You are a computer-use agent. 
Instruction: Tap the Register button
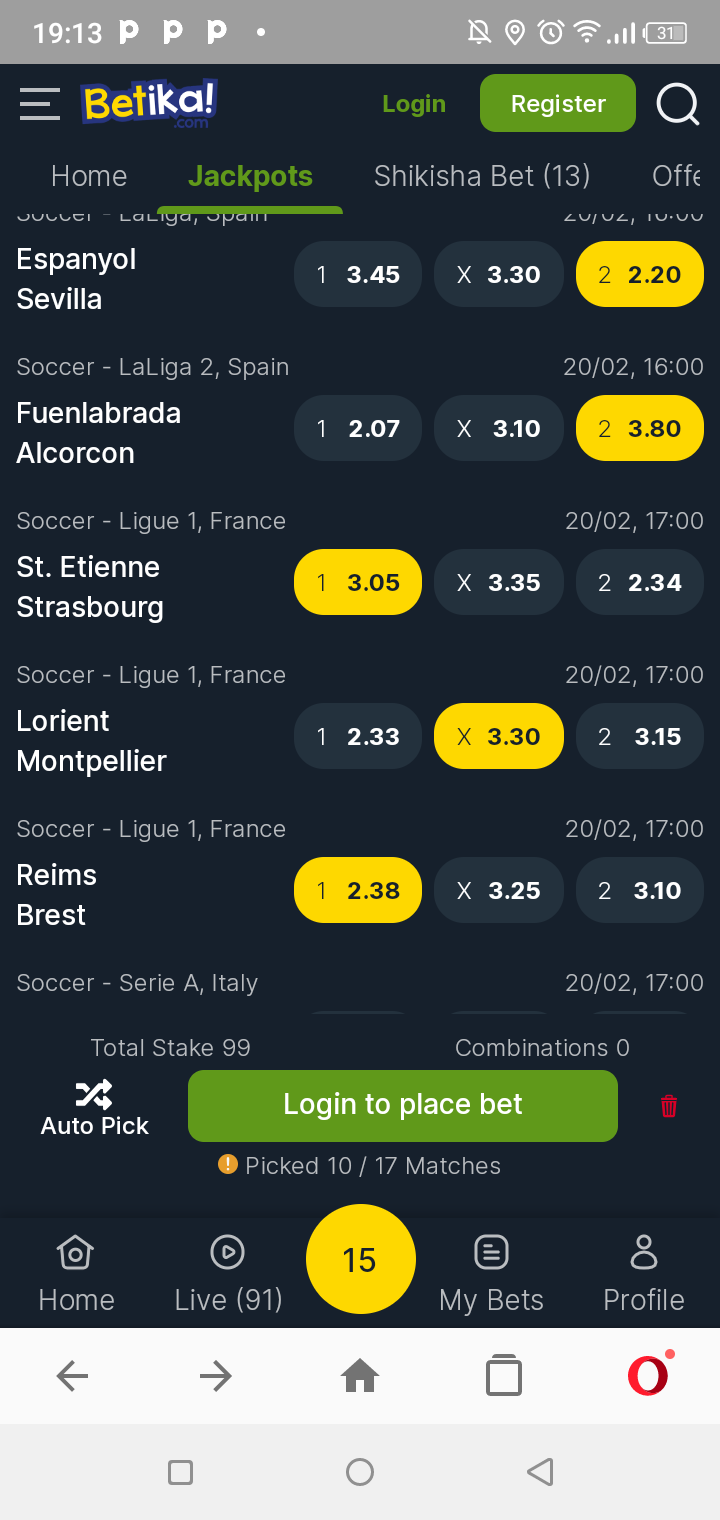pos(558,103)
